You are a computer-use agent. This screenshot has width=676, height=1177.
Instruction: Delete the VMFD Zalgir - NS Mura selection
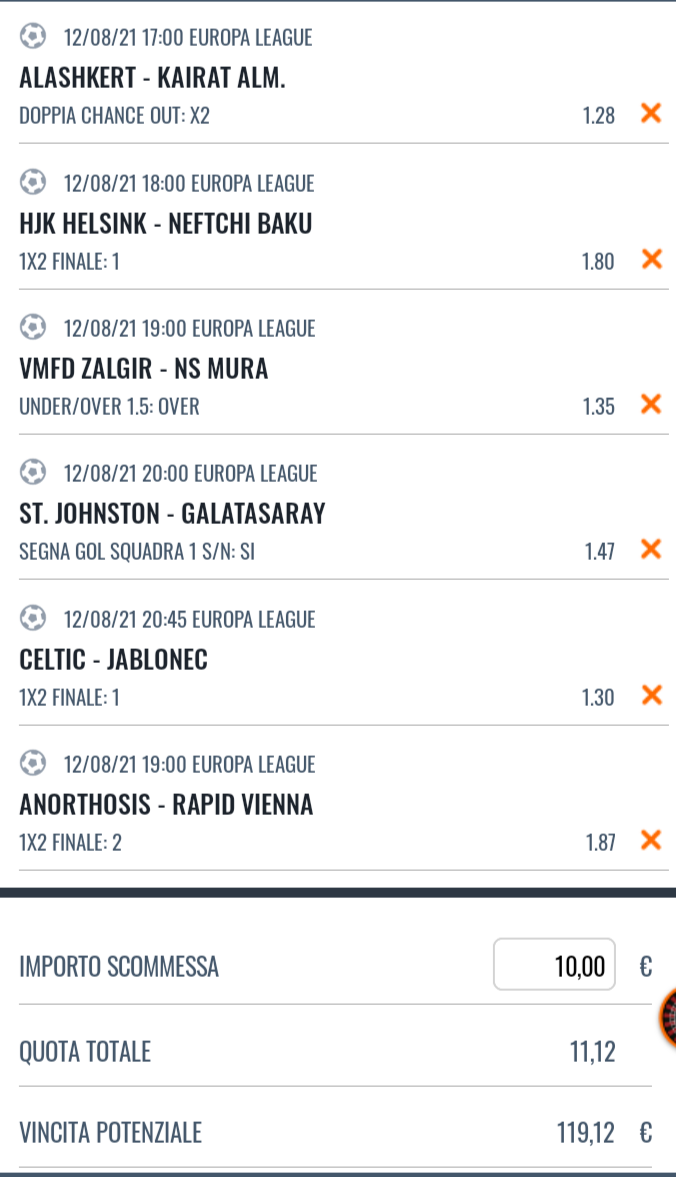coord(650,404)
